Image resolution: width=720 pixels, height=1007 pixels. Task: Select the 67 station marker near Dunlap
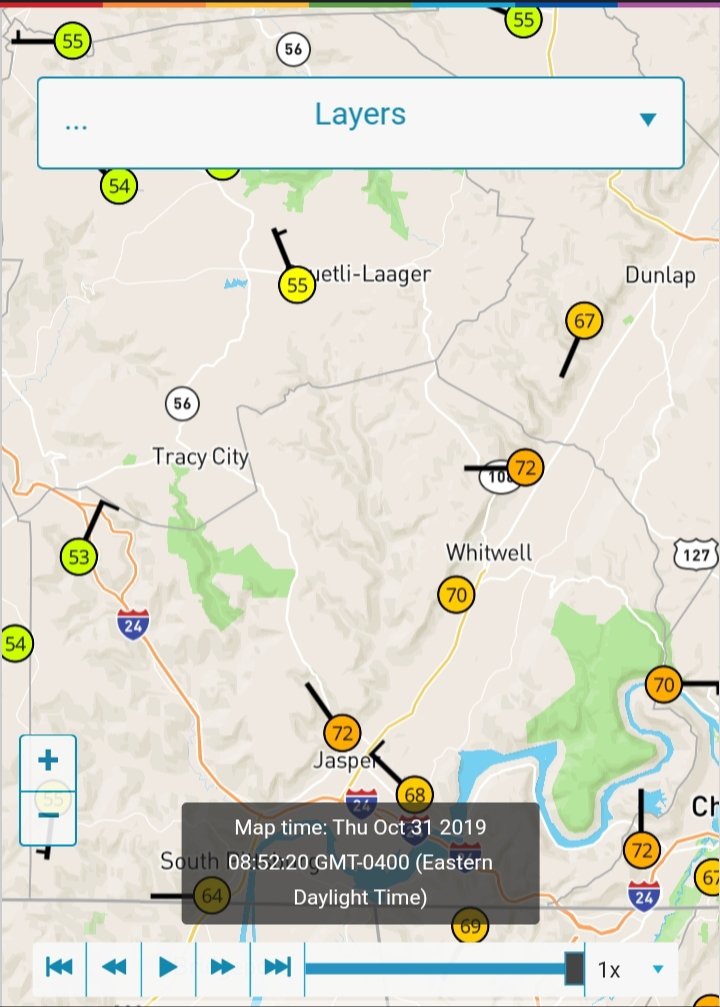click(584, 322)
